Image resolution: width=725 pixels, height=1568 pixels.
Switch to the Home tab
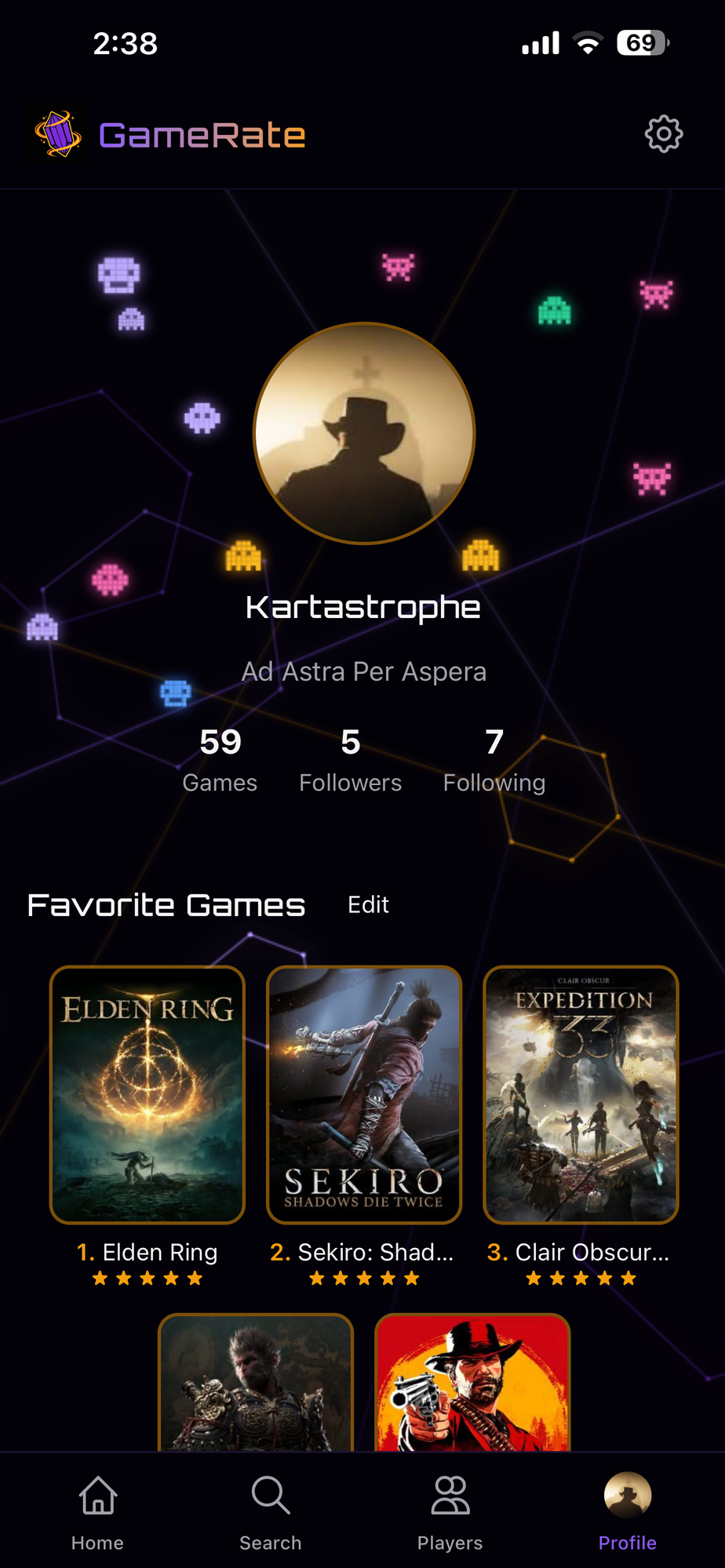[x=98, y=1512]
